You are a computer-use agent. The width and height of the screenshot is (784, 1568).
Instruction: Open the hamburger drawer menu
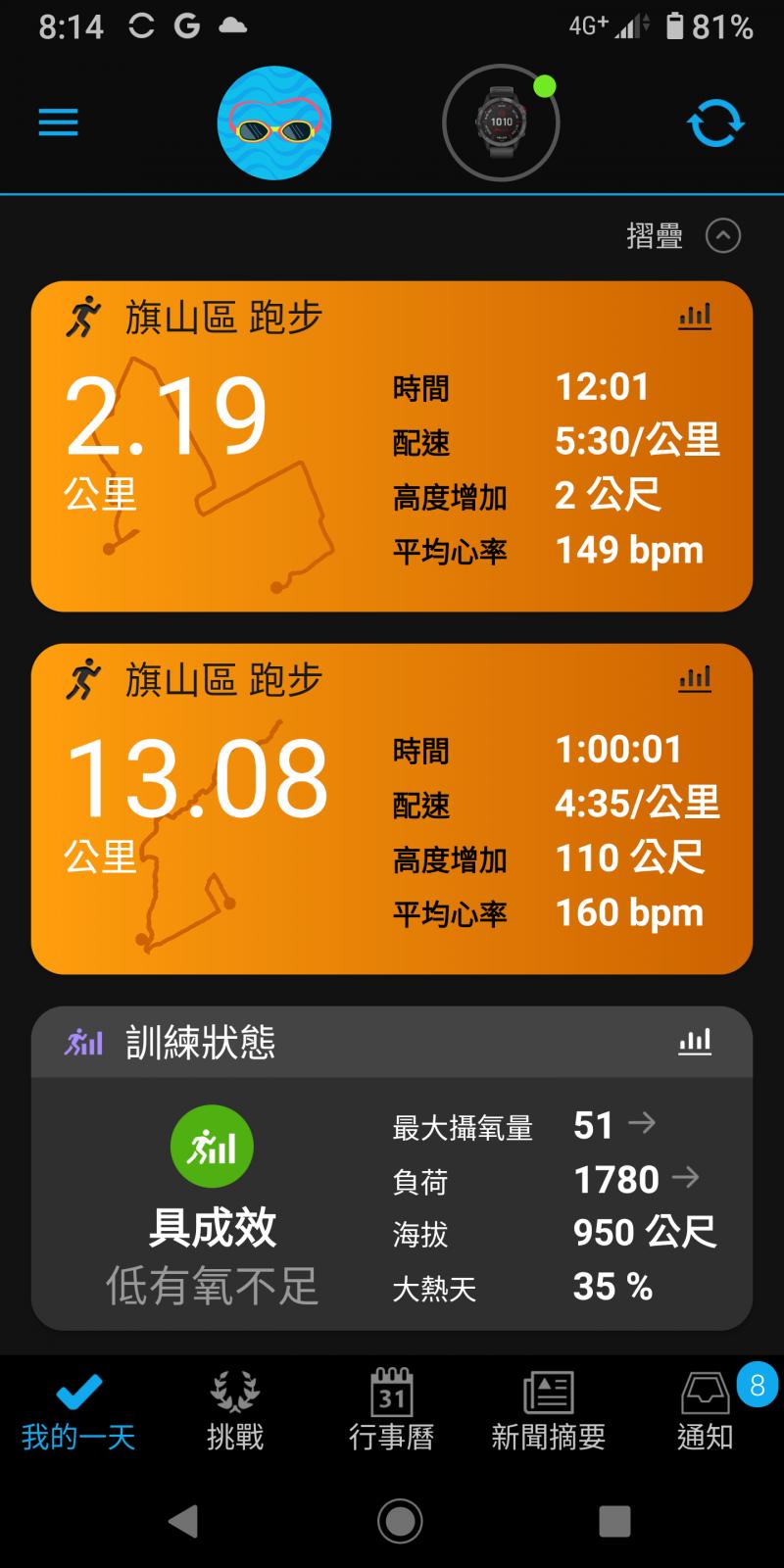(x=58, y=123)
